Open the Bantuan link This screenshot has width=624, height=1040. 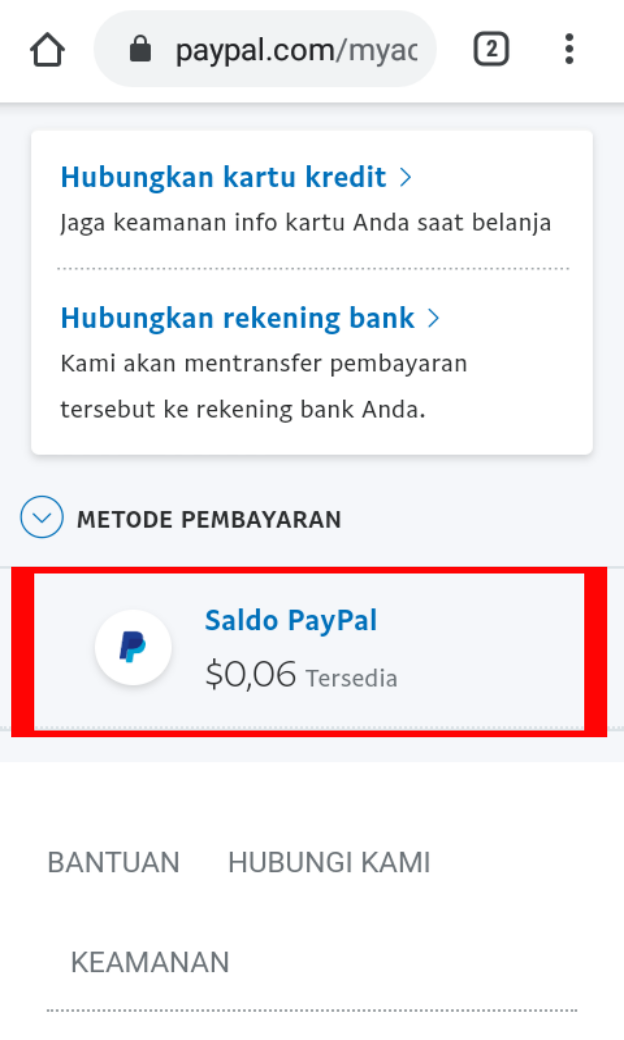[113, 862]
